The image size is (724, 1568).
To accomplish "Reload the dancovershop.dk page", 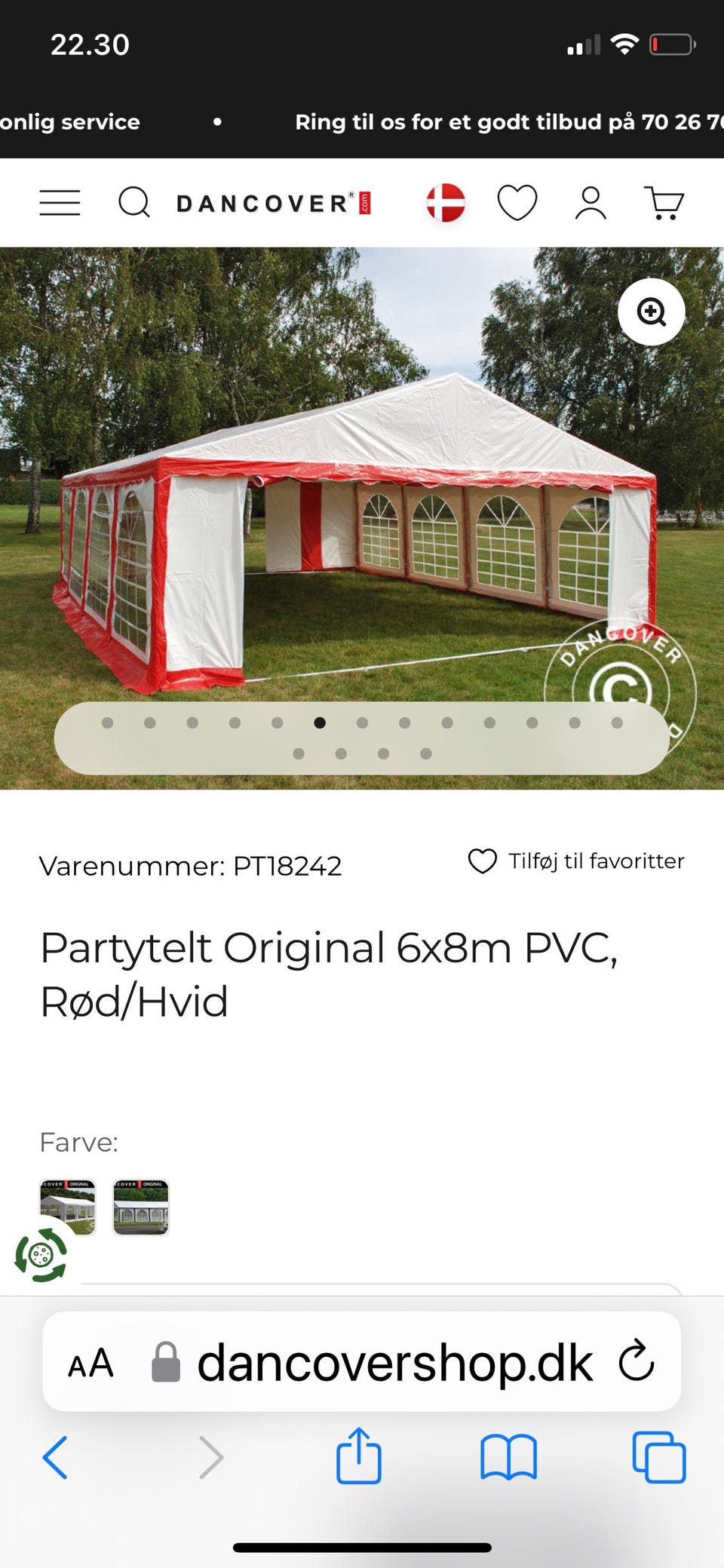I will [x=636, y=1362].
